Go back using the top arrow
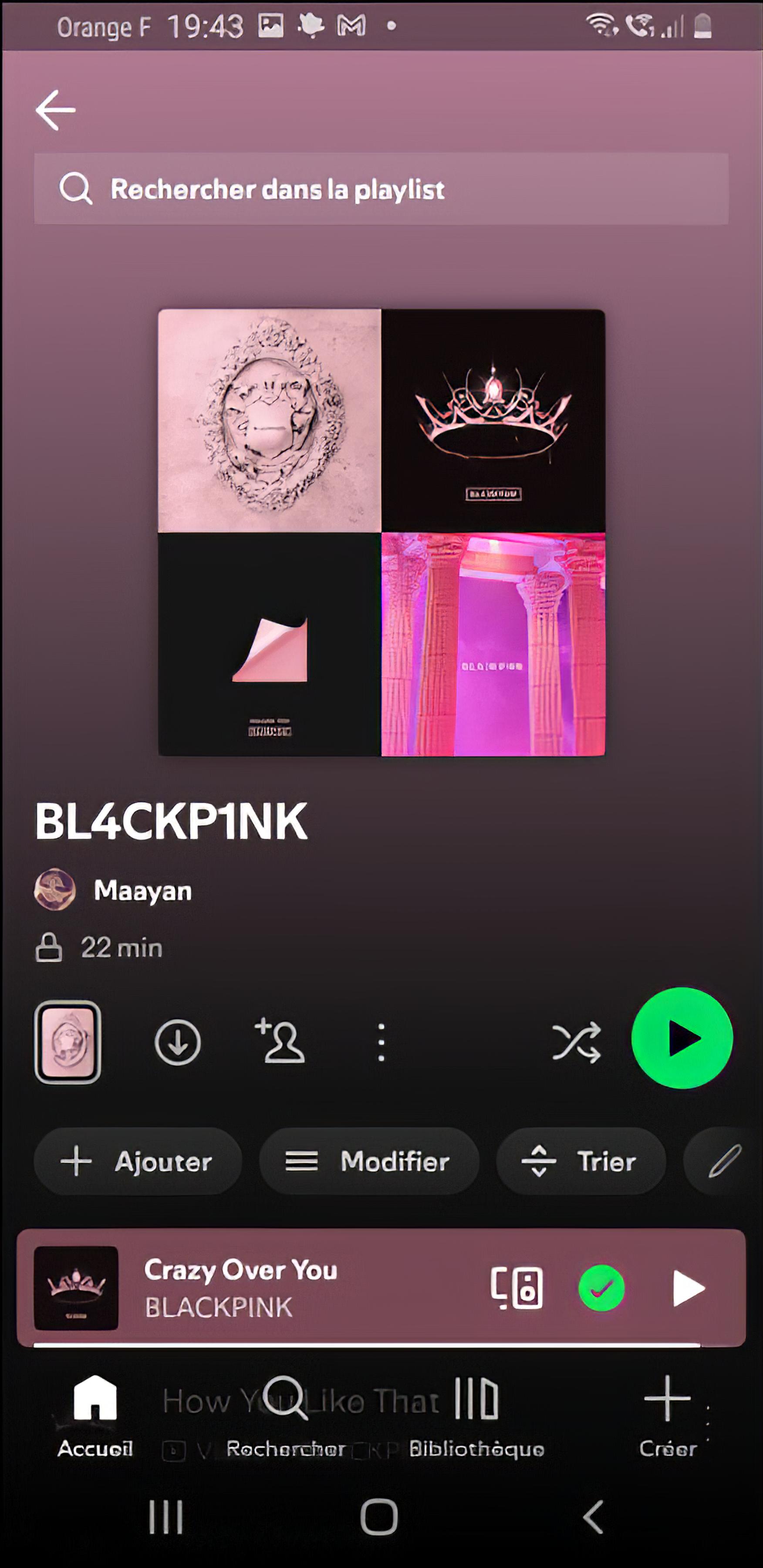Viewport: 763px width, 1568px height. [55, 110]
